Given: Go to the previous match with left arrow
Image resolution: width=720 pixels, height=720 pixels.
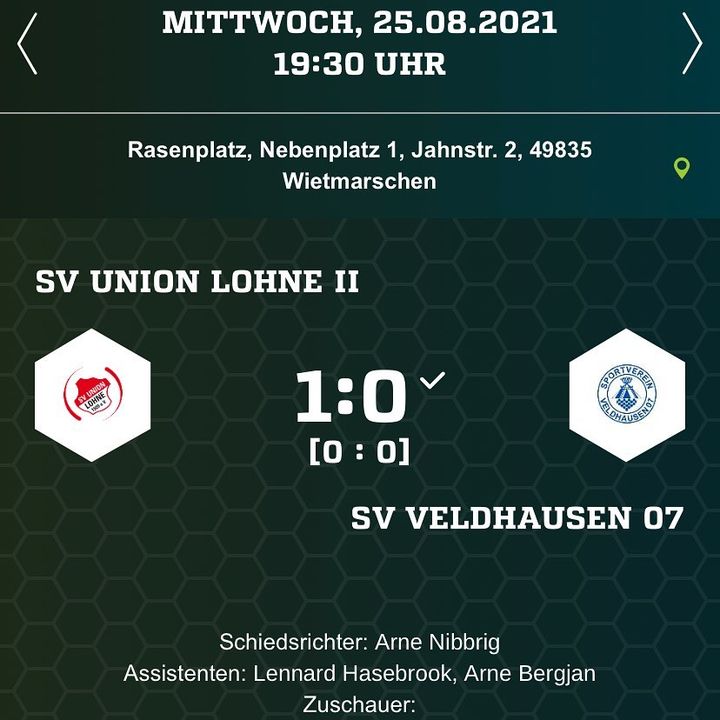Looking at the screenshot, I should [x=27, y=44].
